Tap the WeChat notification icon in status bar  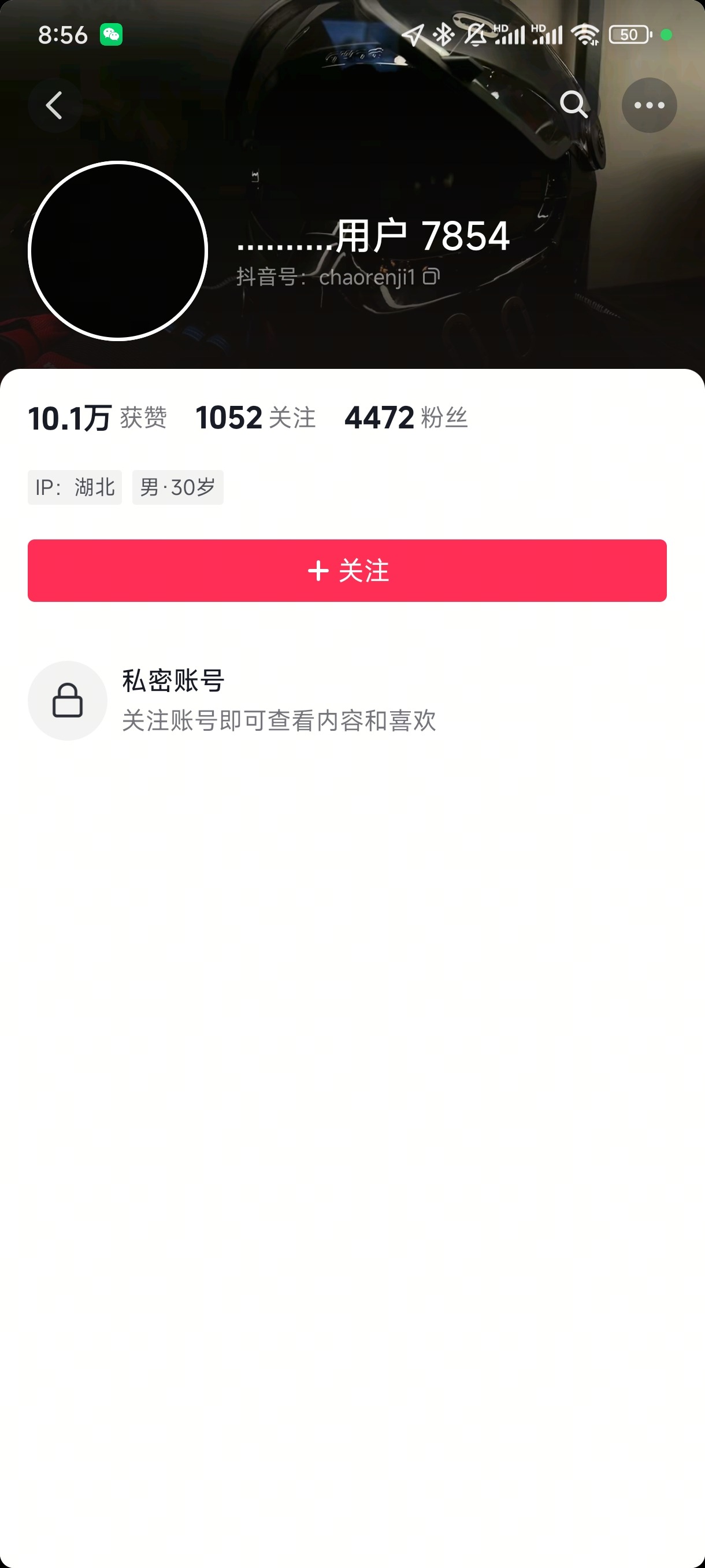110,36
